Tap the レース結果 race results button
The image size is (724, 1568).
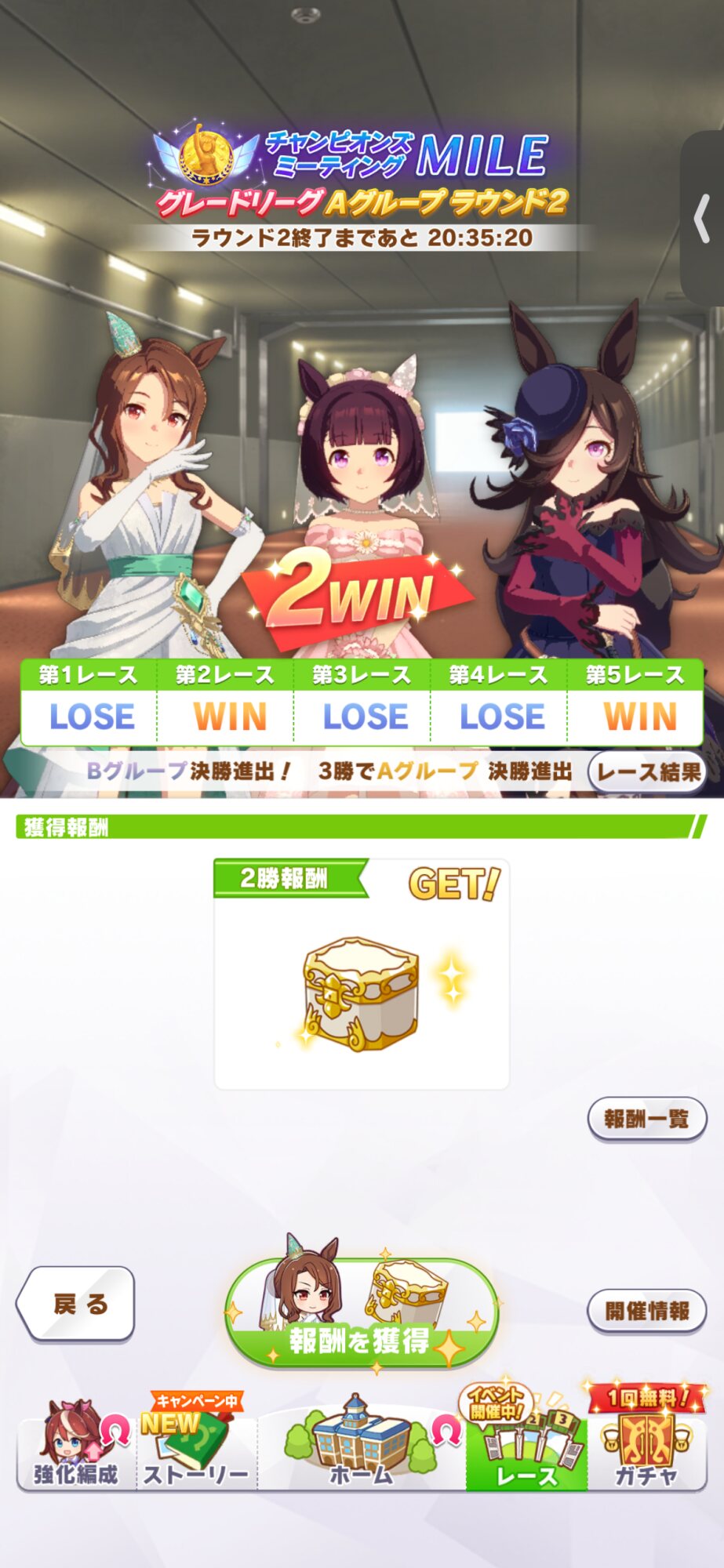click(x=647, y=772)
